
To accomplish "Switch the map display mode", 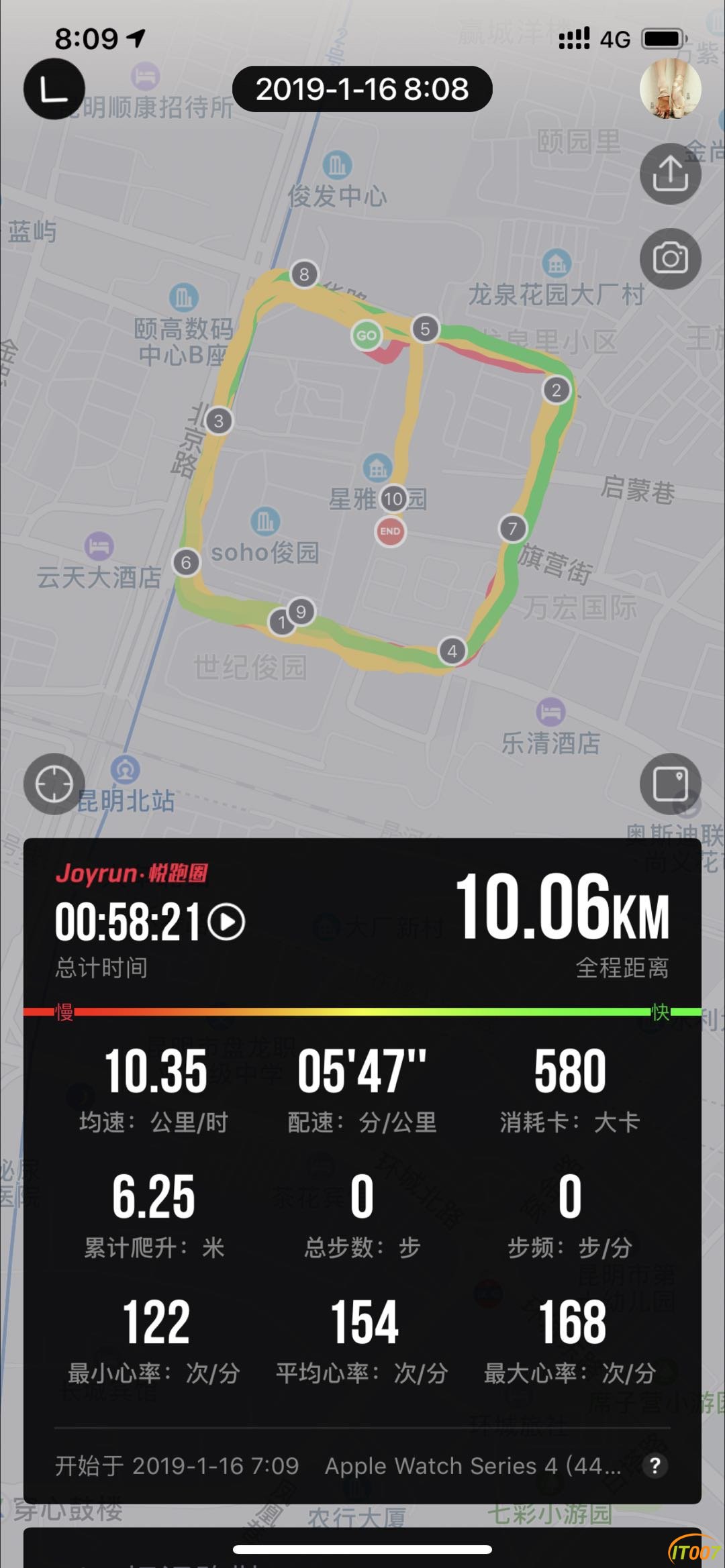I will (x=670, y=784).
